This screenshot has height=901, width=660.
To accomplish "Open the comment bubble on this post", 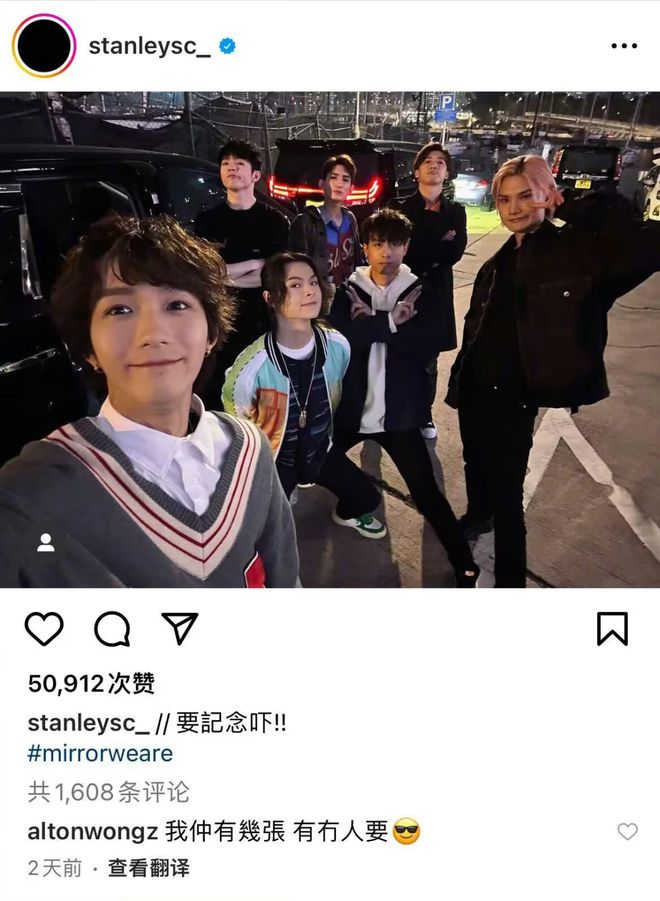I will [x=112, y=628].
